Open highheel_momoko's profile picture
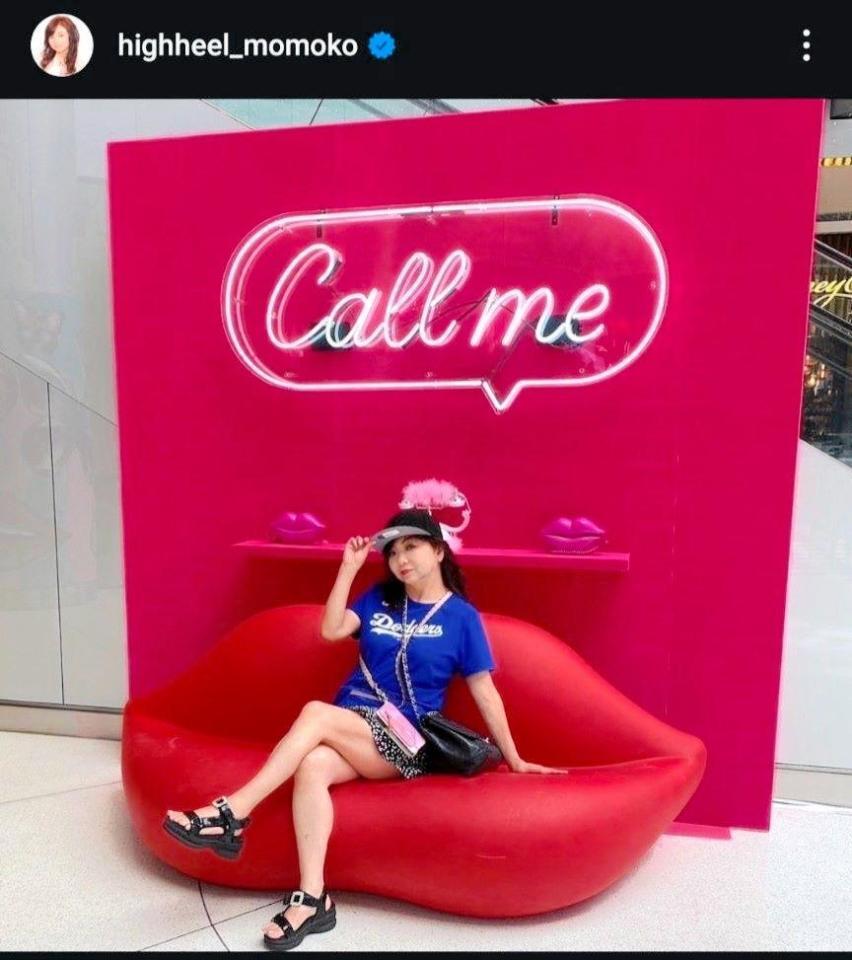Screen dimensions: 852x960 tap(61, 45)
